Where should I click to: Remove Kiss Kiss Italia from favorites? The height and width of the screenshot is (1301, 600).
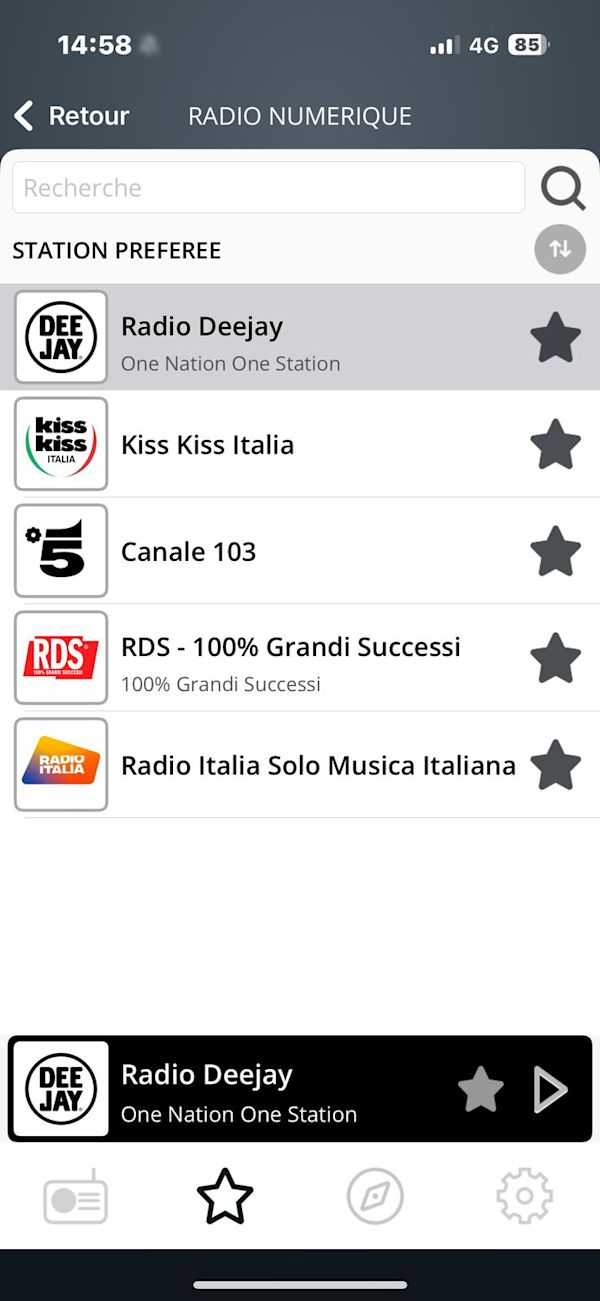[x=555, y=445]
